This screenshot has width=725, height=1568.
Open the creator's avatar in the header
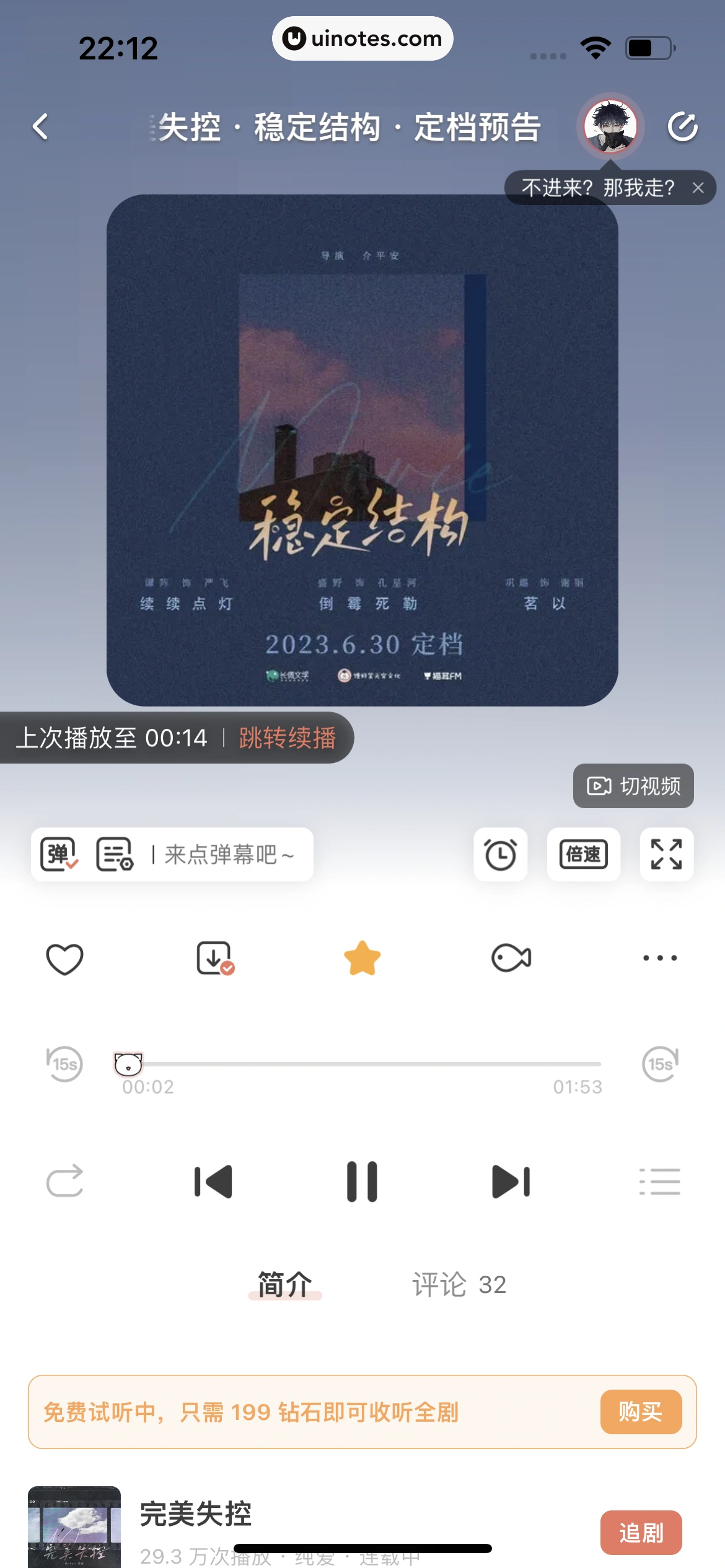(610, 126)
